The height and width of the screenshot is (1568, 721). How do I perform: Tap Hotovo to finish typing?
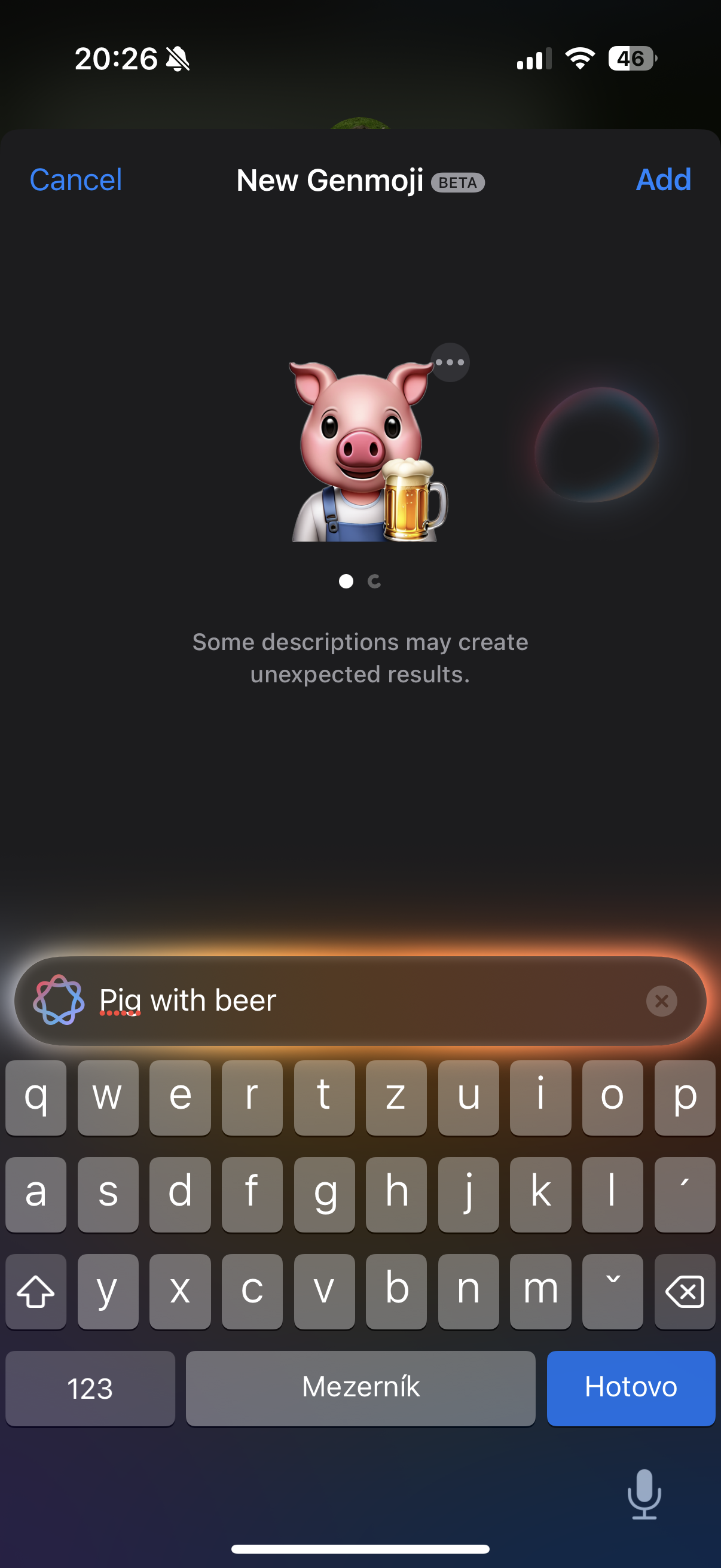(630, 1387)
